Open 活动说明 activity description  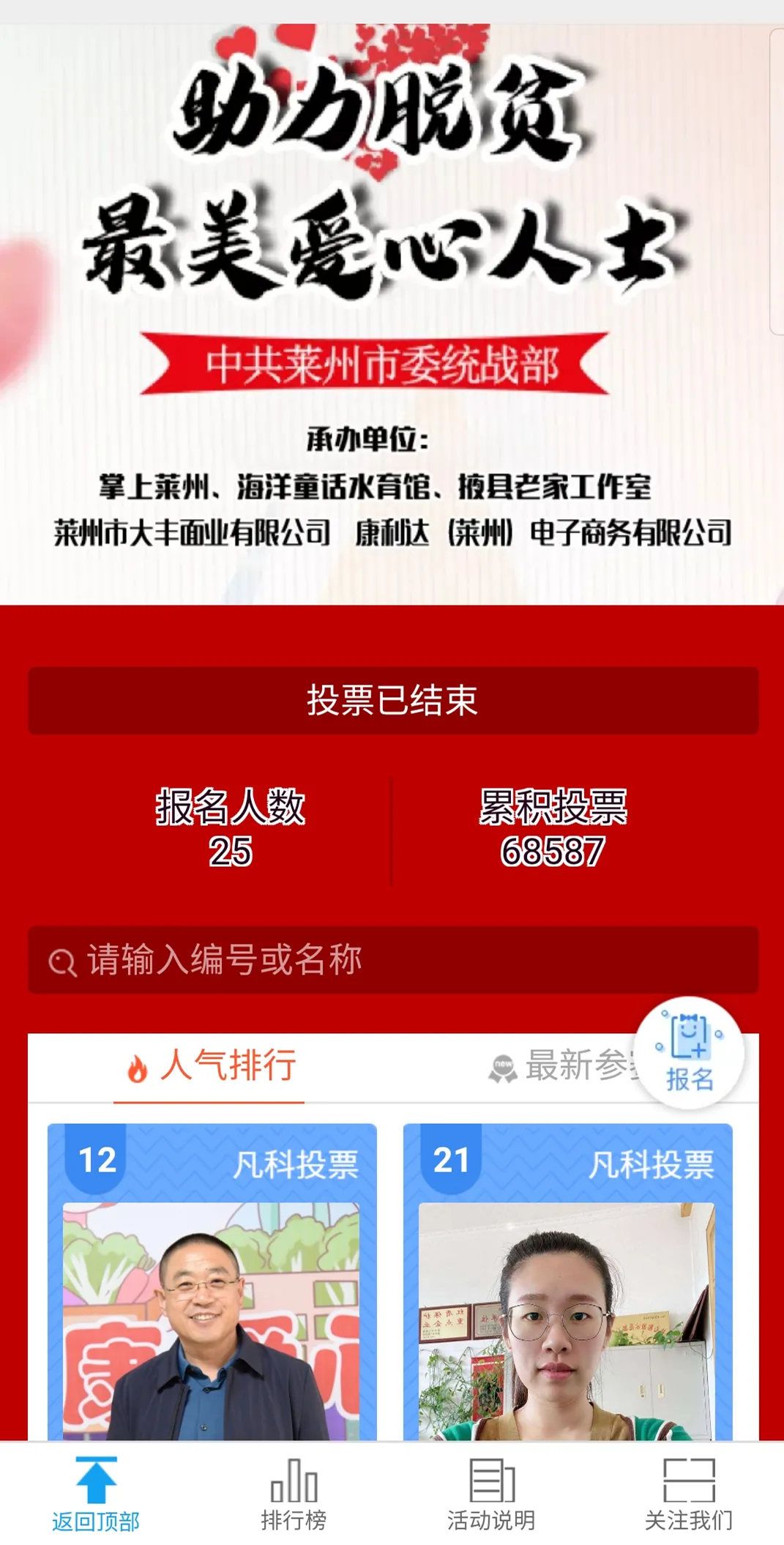pos(491,1494)
